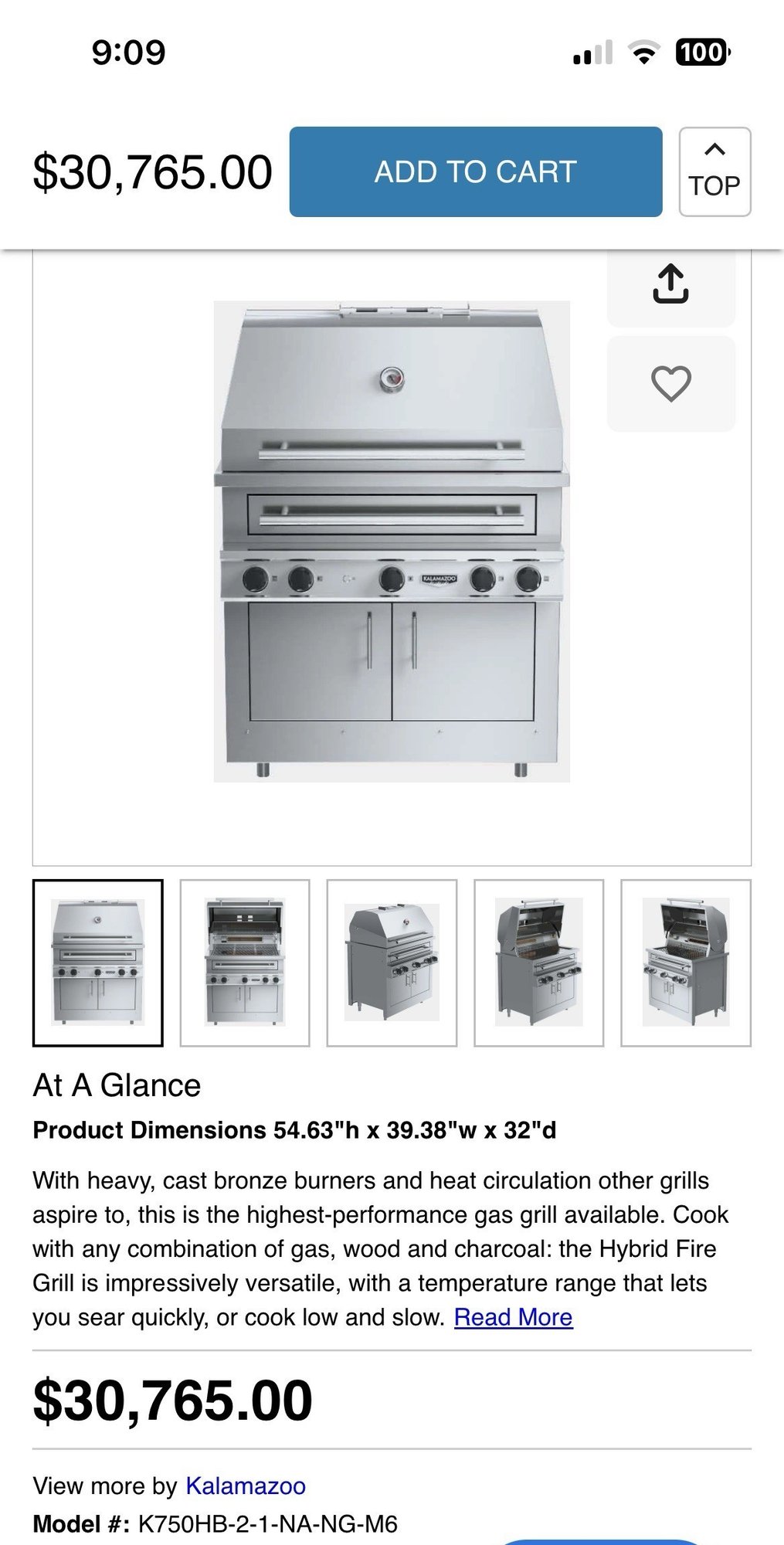The width and height of the screenshot is (784, 1545).
Task: Add the grill to cart
Action: pos(475,171)
